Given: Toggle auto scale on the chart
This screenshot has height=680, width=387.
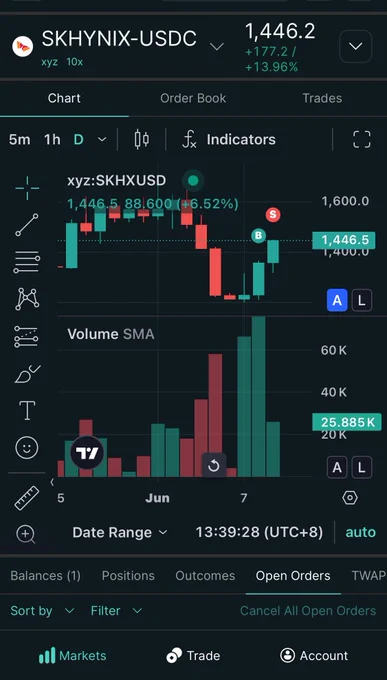Looking at the screenshot, I should [361, 533].
